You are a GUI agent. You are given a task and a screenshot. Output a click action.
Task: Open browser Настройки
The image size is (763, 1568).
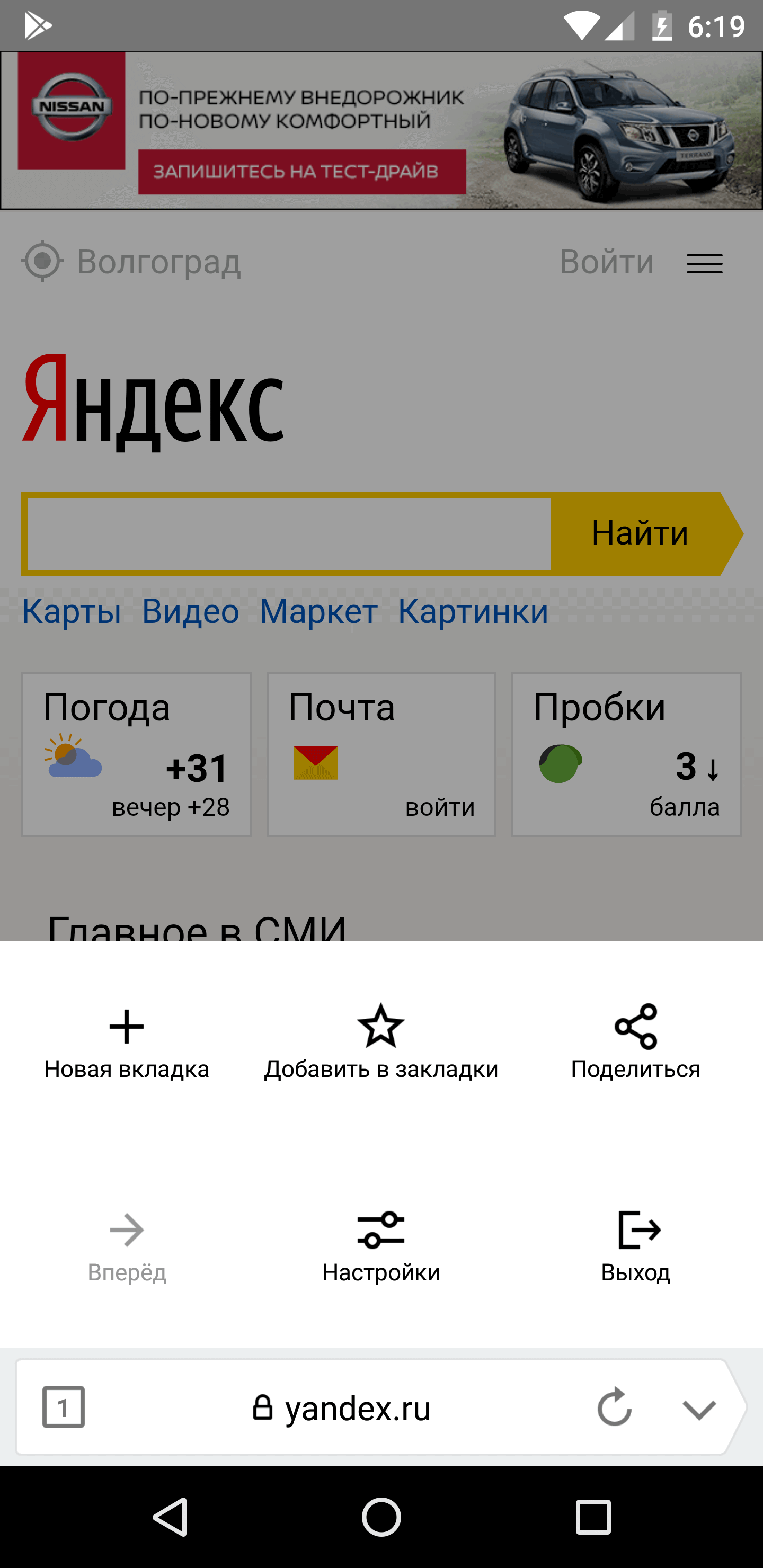pyautogui.click(x=380, y=1246)
